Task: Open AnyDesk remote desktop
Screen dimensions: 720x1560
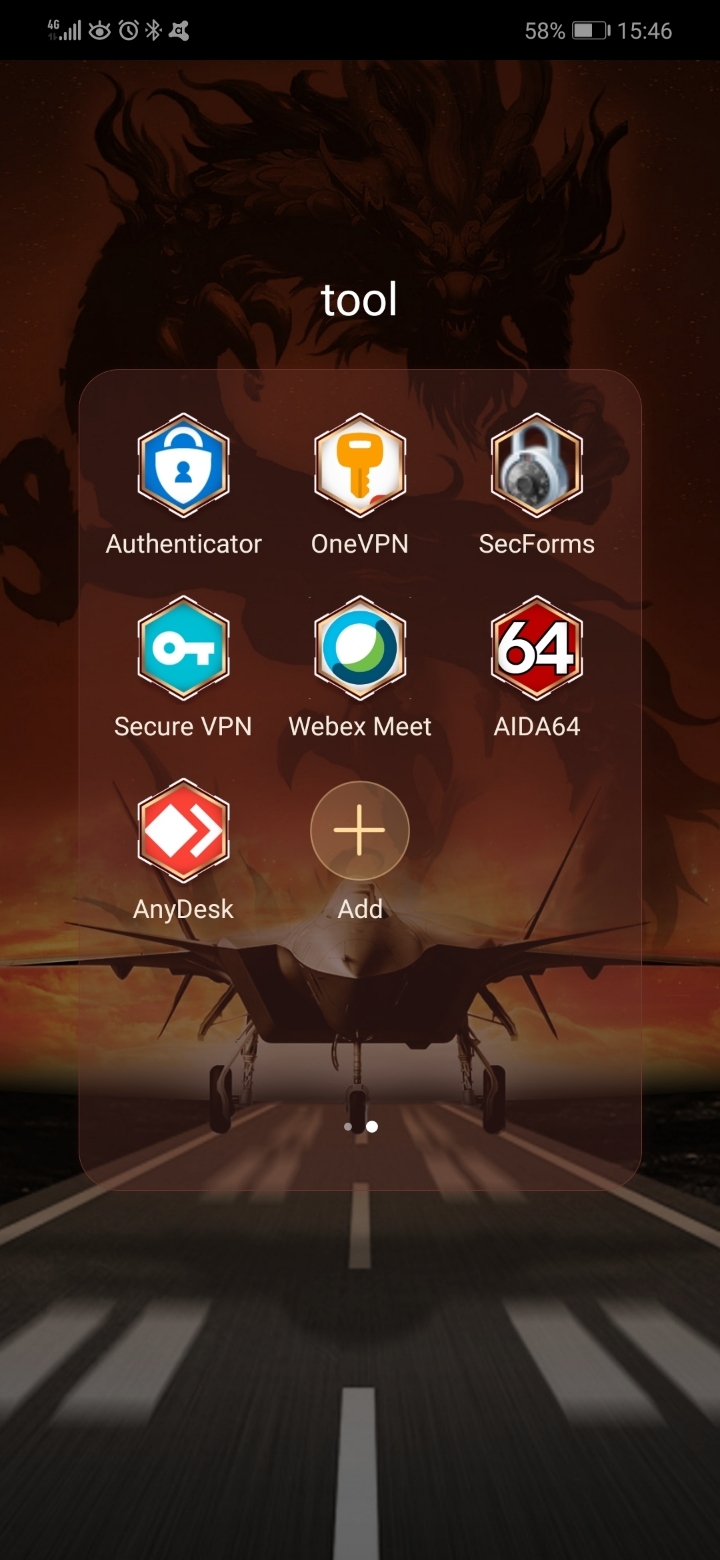Action: (183, 832)
